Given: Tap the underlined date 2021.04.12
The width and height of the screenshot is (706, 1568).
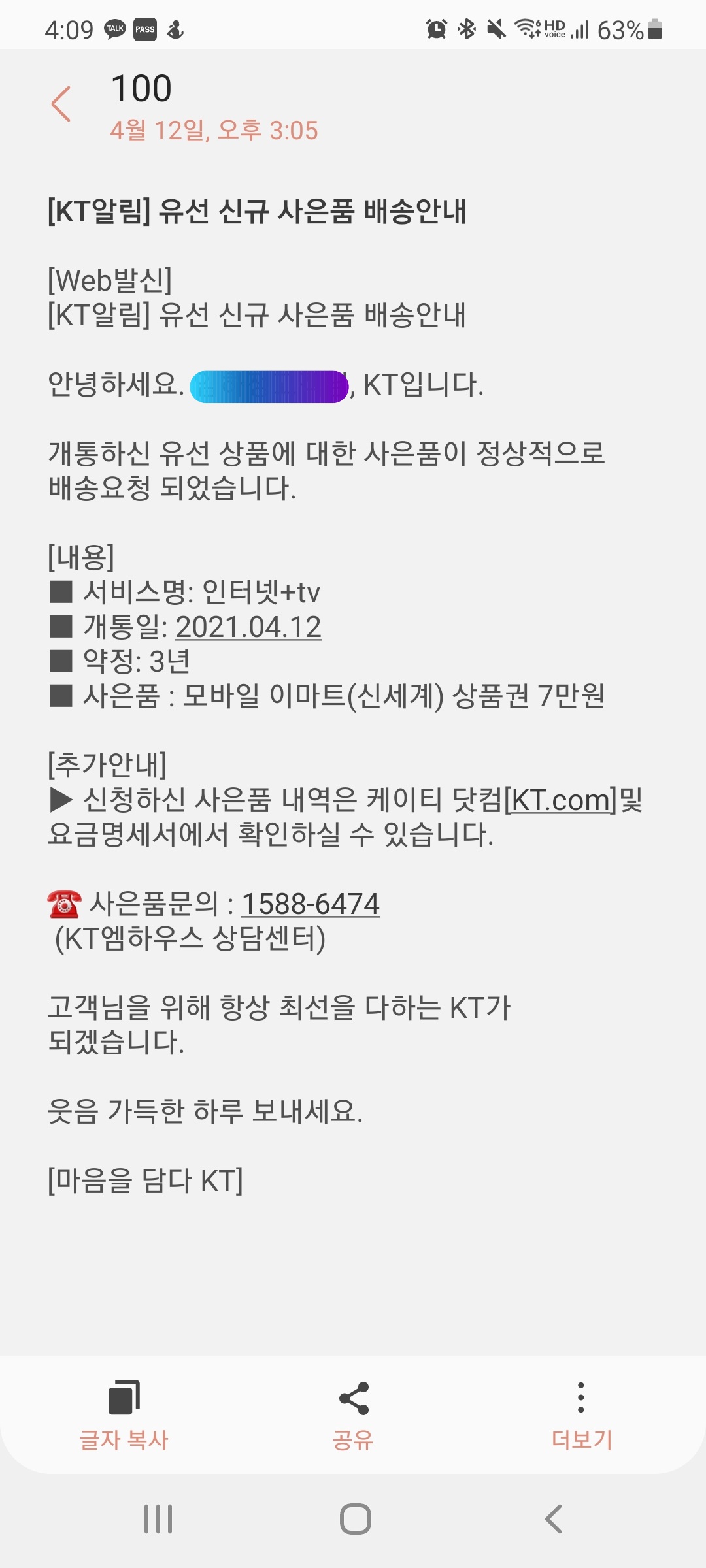Looking at the screenshot, I should click(248, 627).
